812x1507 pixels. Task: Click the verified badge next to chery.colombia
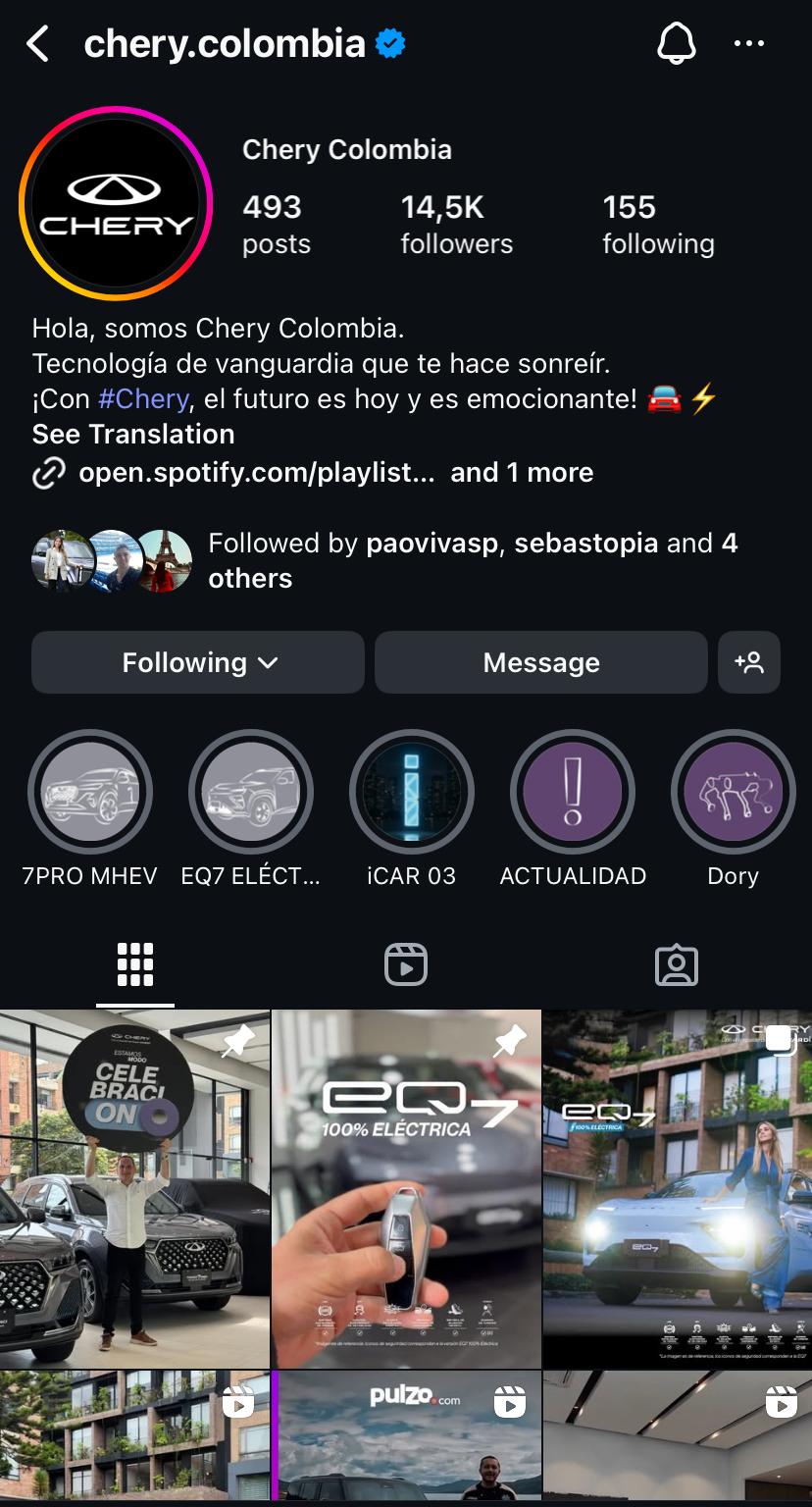(391, 43)
